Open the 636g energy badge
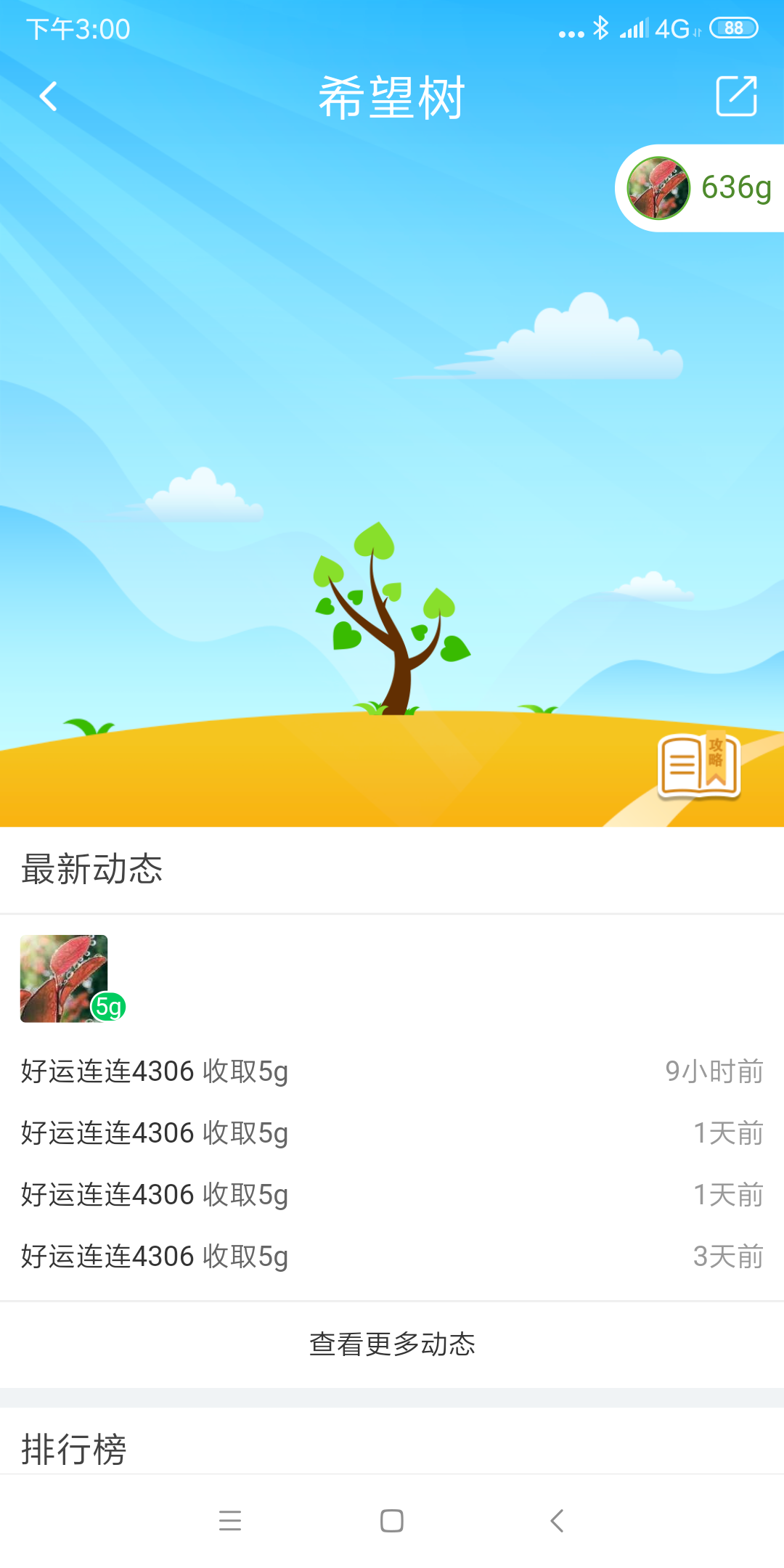784x1568 pixels. (701, 188)
